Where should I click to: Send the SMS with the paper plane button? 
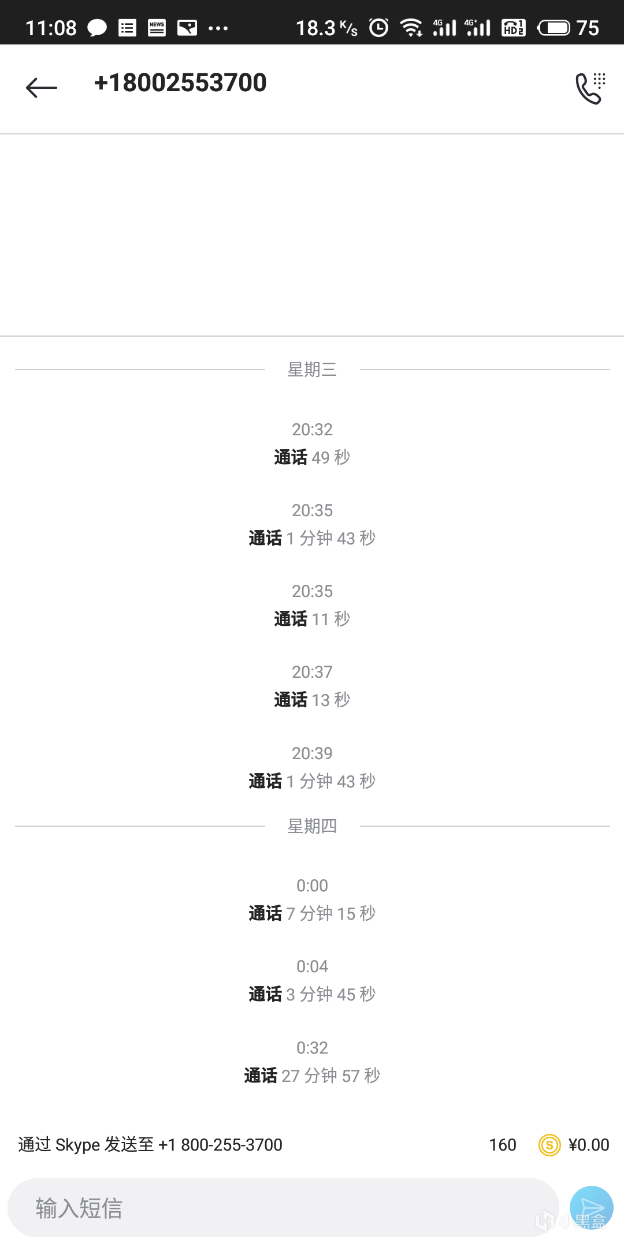tap(591, 1207)
